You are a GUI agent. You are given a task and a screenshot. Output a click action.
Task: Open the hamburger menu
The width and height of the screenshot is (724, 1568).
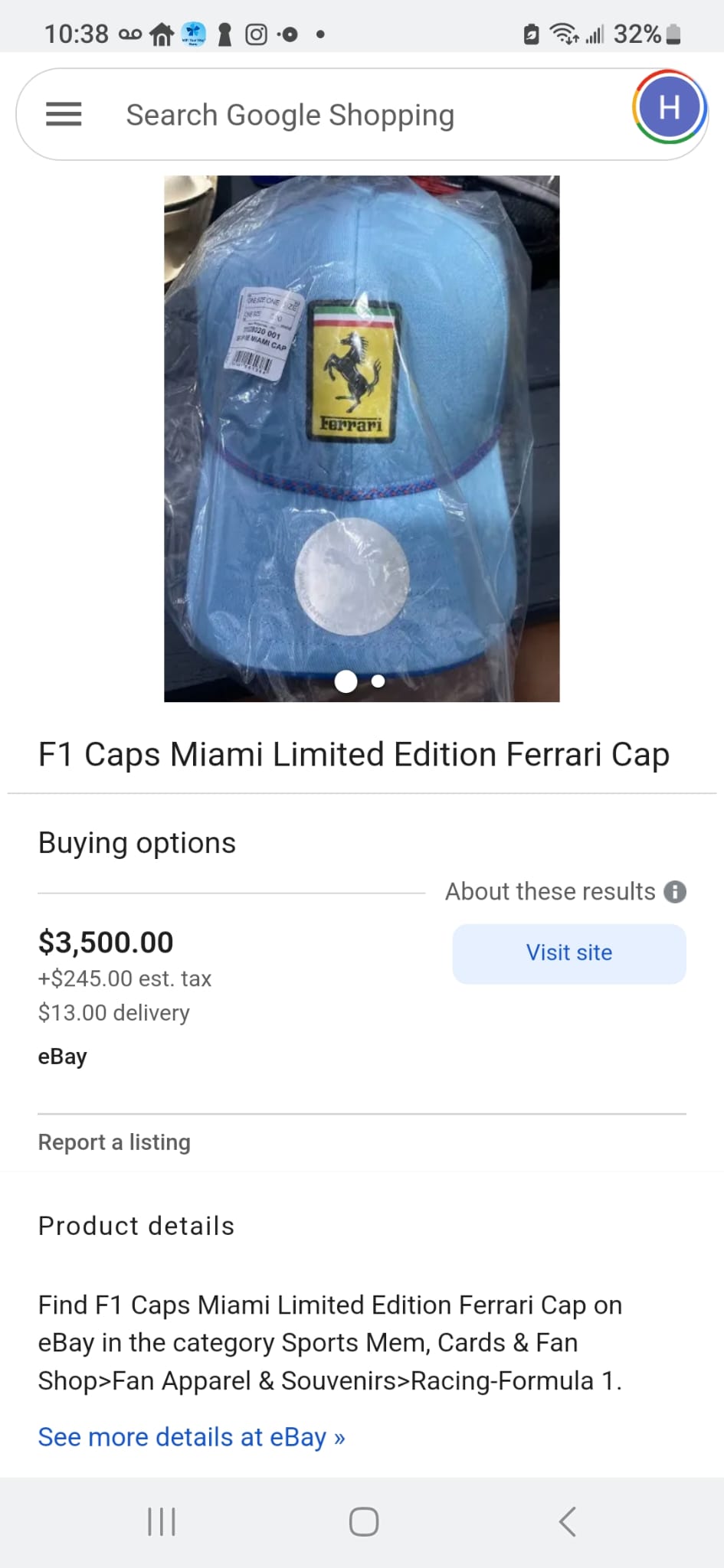[64, 115]
